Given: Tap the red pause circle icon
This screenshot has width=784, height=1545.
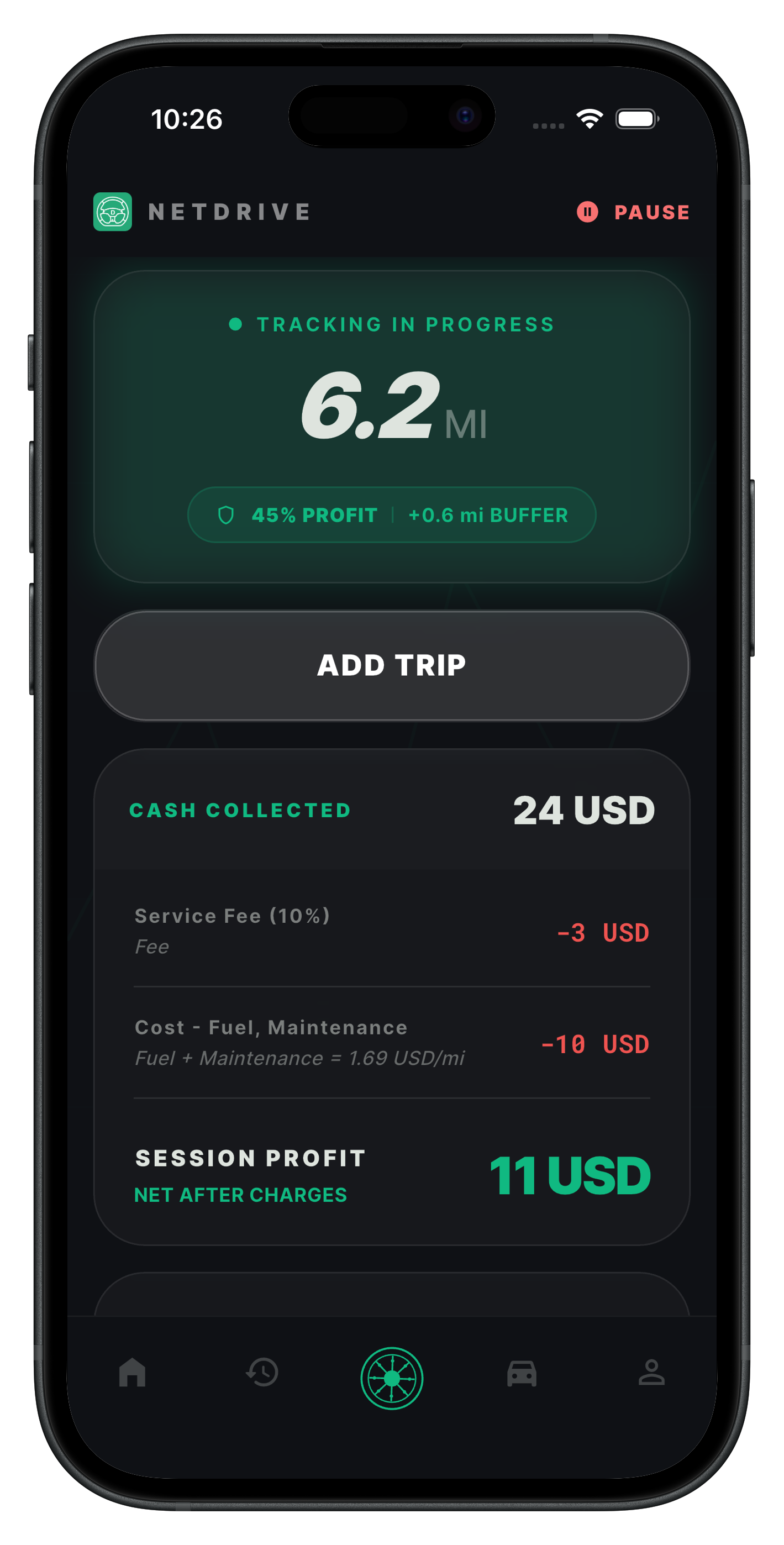Looking at the screenshot, I should point(587,212).
